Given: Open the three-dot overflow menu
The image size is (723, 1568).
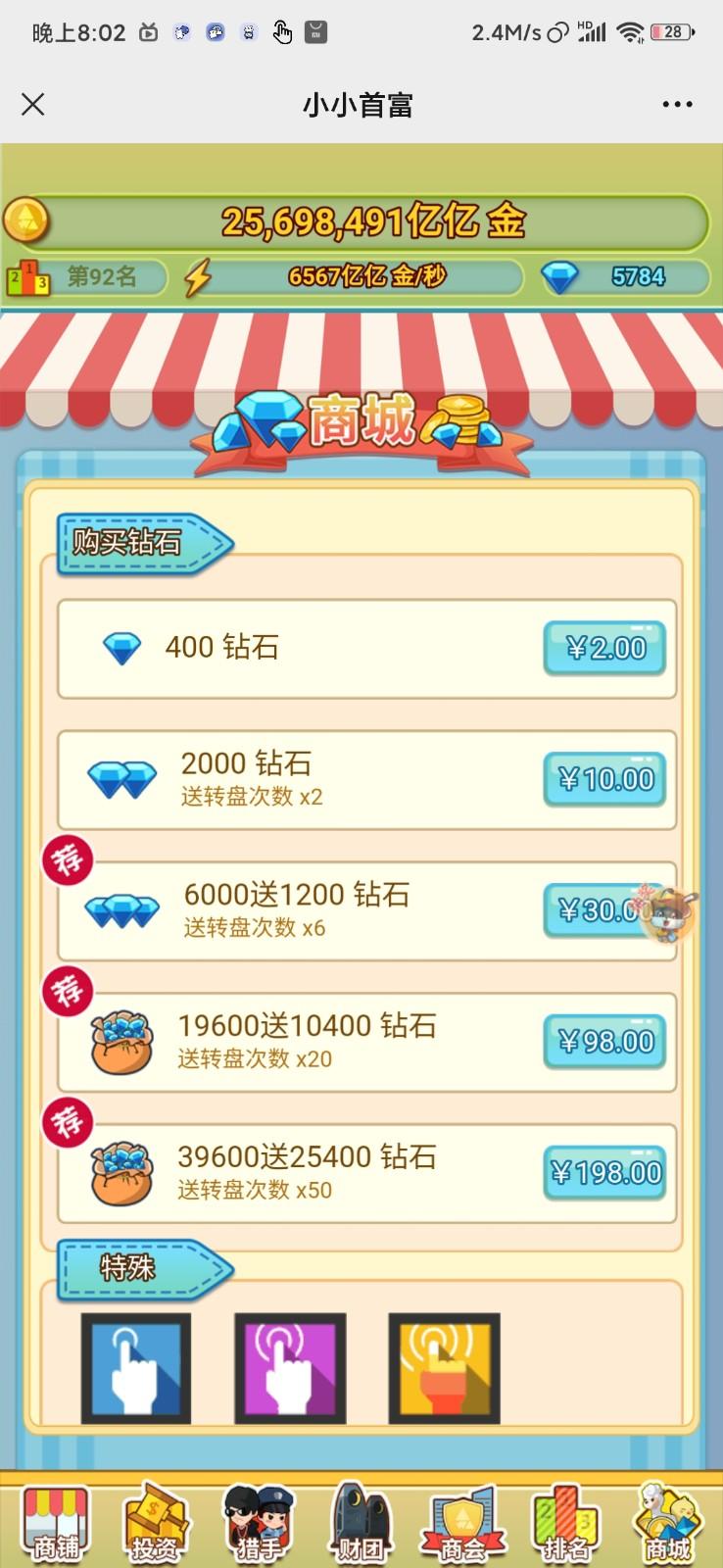Looking at the screenshot, I should point(677,104).
